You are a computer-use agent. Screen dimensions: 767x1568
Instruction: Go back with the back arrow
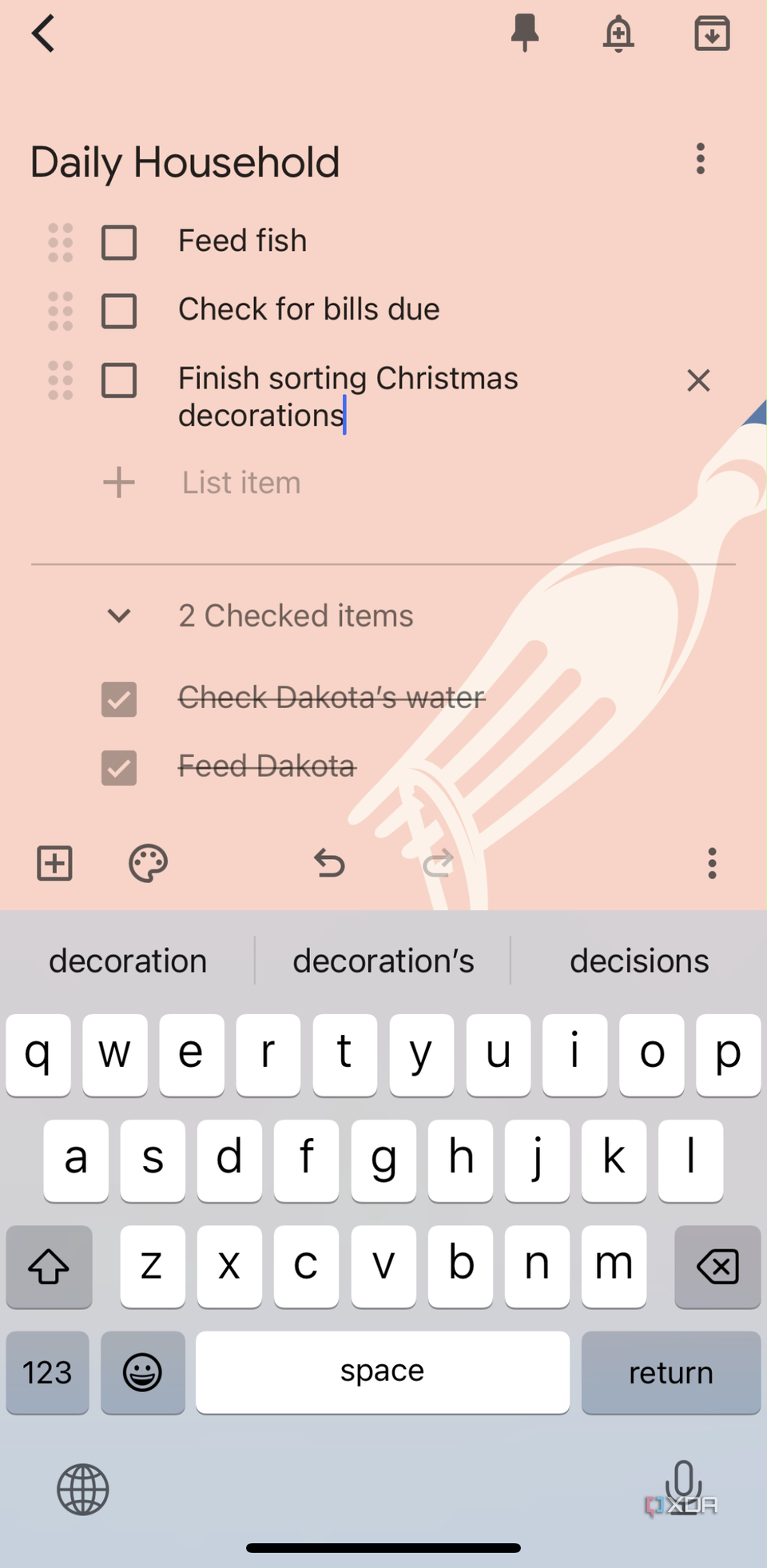(44, 33)
